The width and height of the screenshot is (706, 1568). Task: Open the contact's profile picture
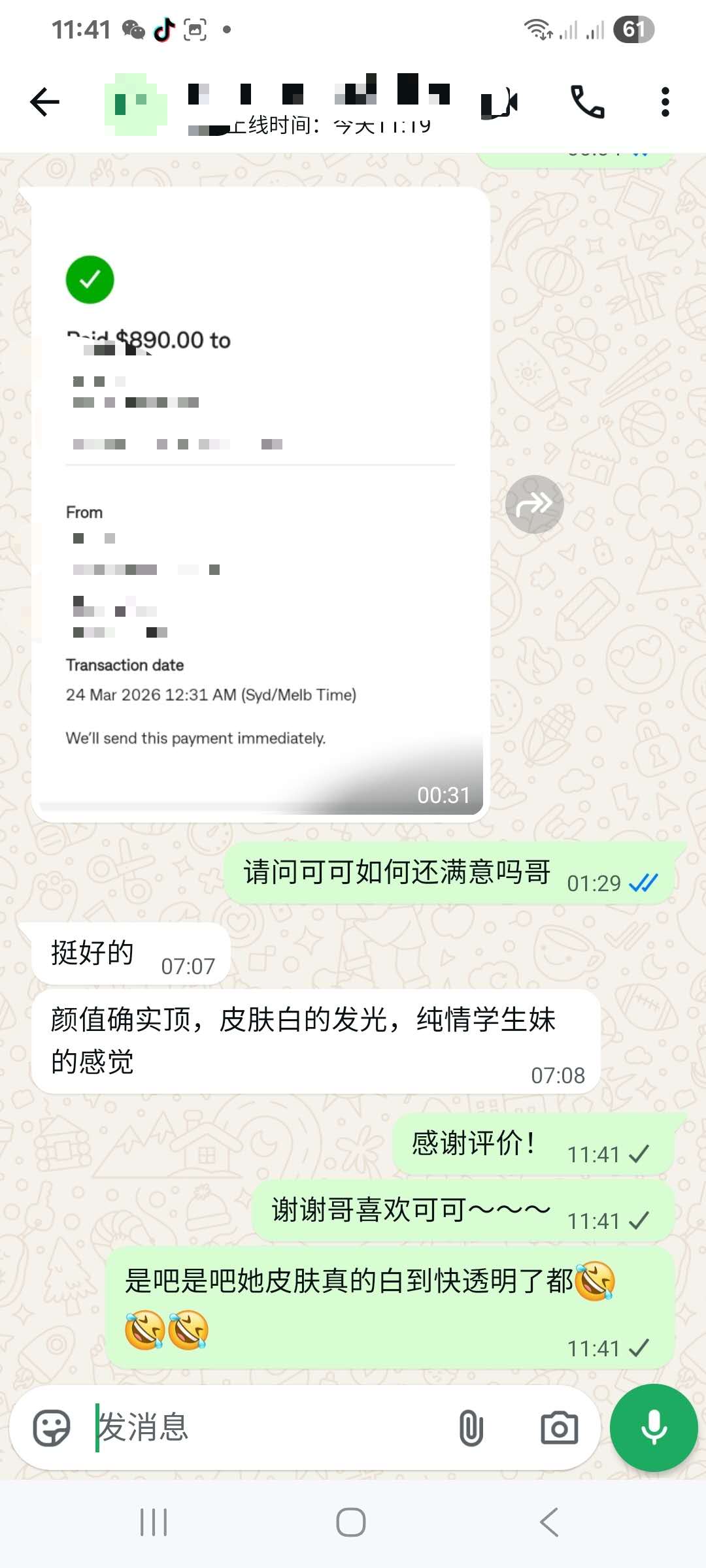[x=136, y=105]
